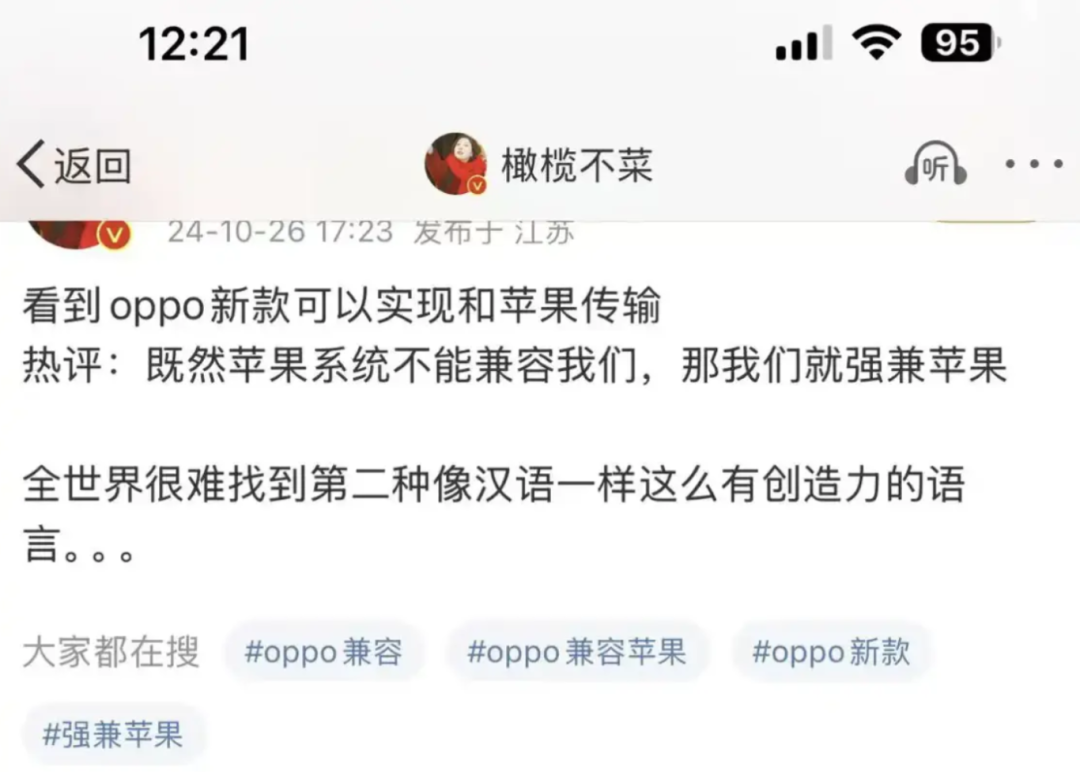The width and height of the screenshot is (1080, 772).
Task: Select the #oppo新款 search chip
Action: 831,653
